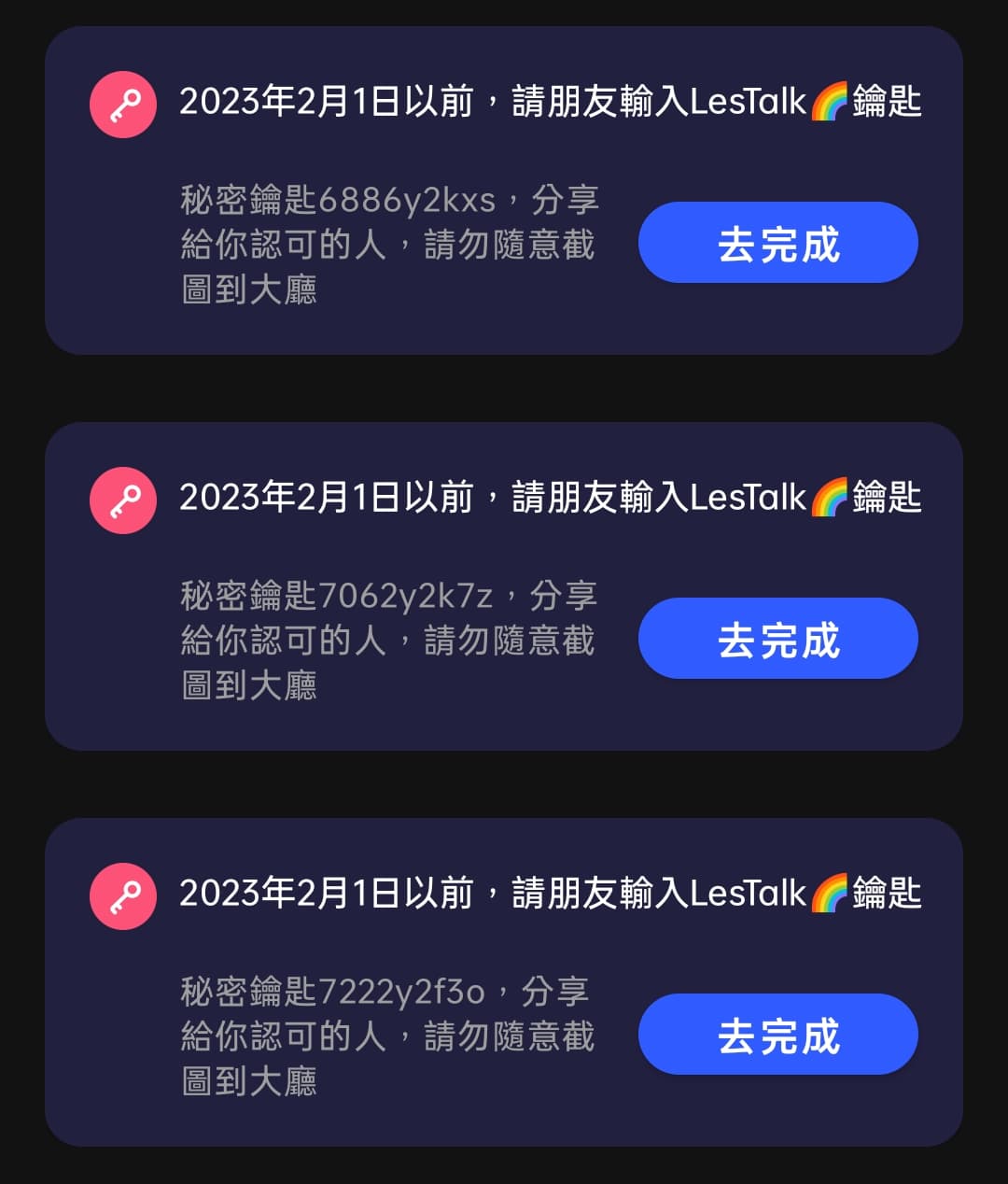Open the second notification card
This screenshot has height=1184, width=1008.
(x=504, y=587)
